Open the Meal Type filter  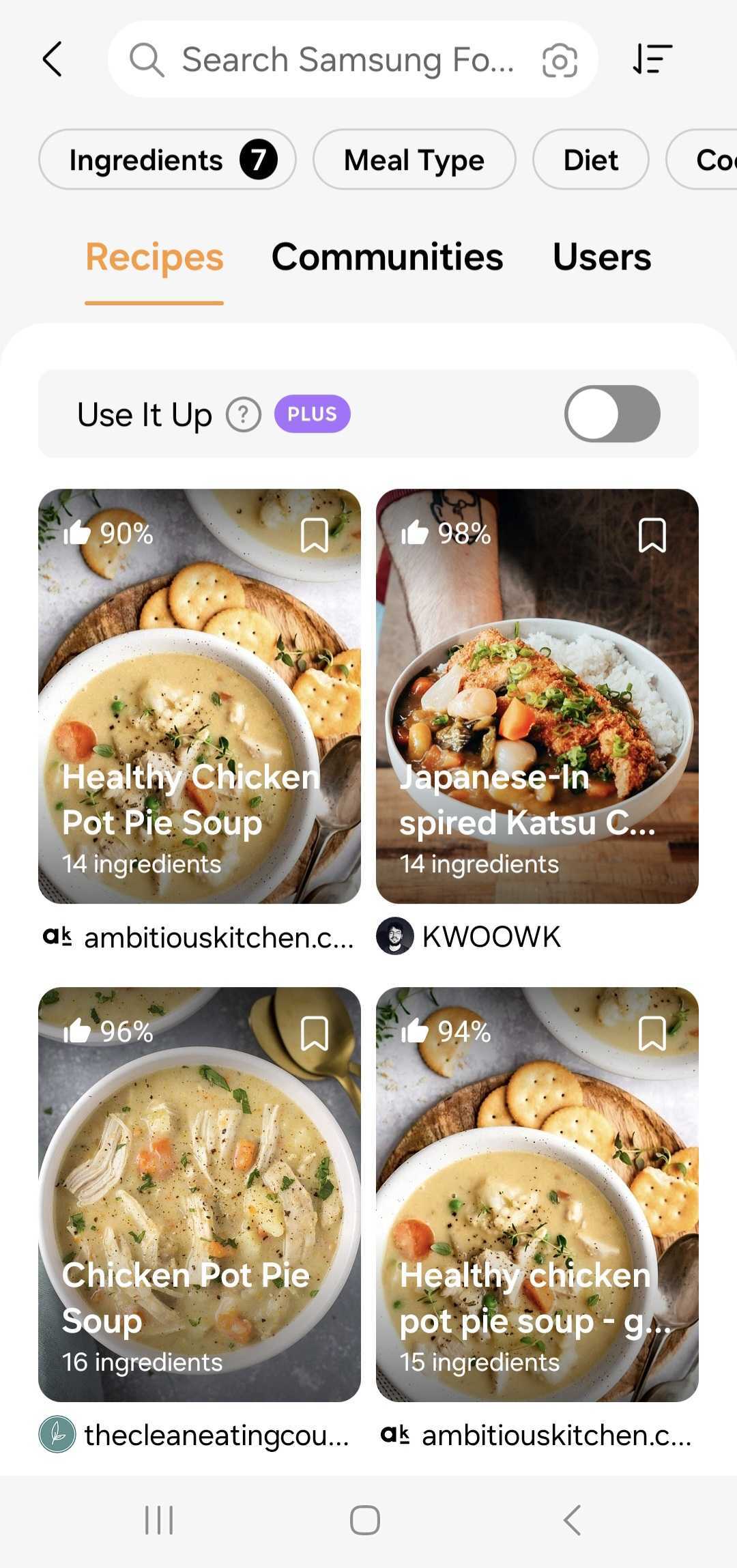(x=414, y=160)
